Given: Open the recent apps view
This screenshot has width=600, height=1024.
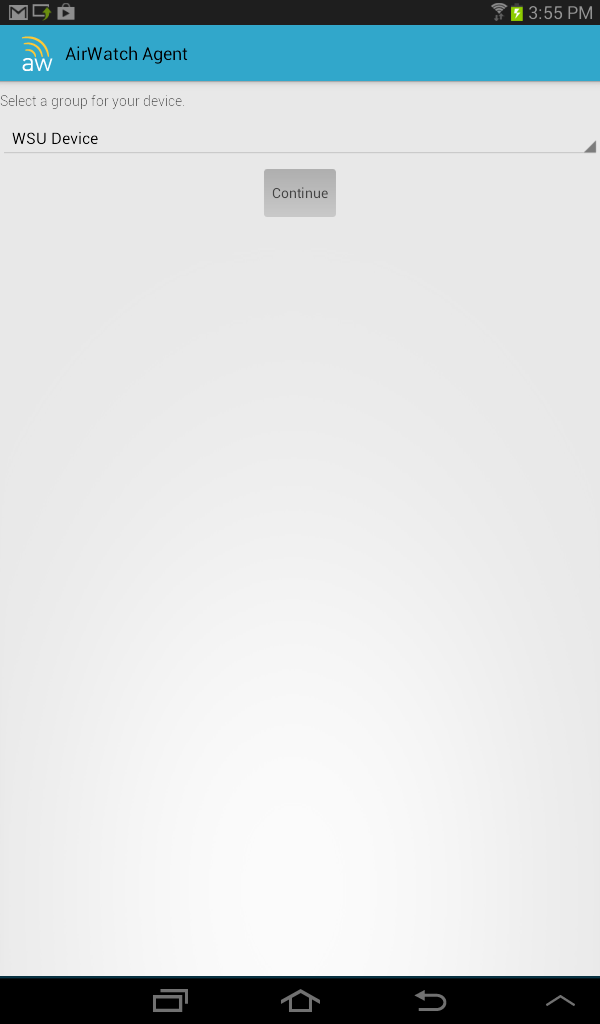Looking at the screenshot, I should pyautogui.click(x=170, y=1000).
